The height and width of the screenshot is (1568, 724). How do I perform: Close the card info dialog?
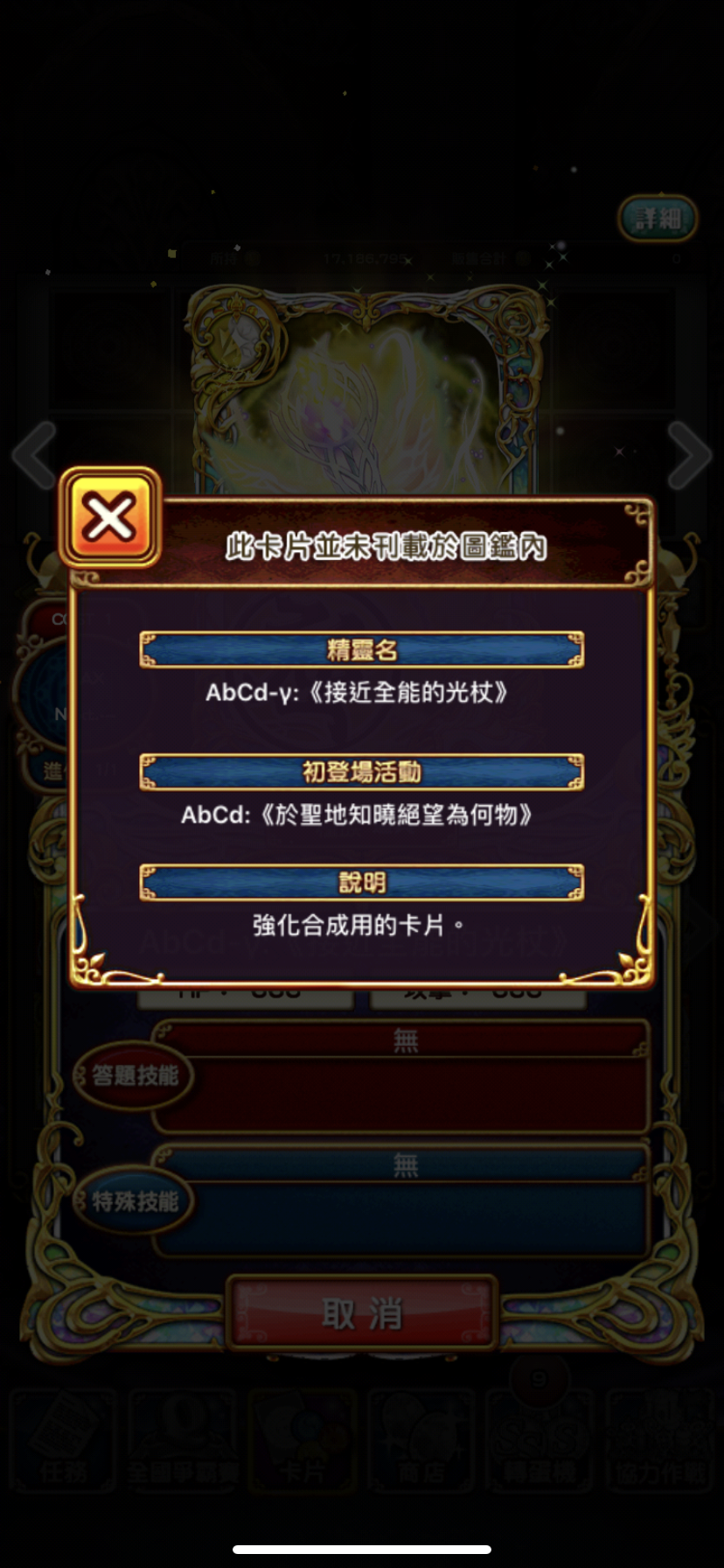pyautogui.click(x=109, y=518)
